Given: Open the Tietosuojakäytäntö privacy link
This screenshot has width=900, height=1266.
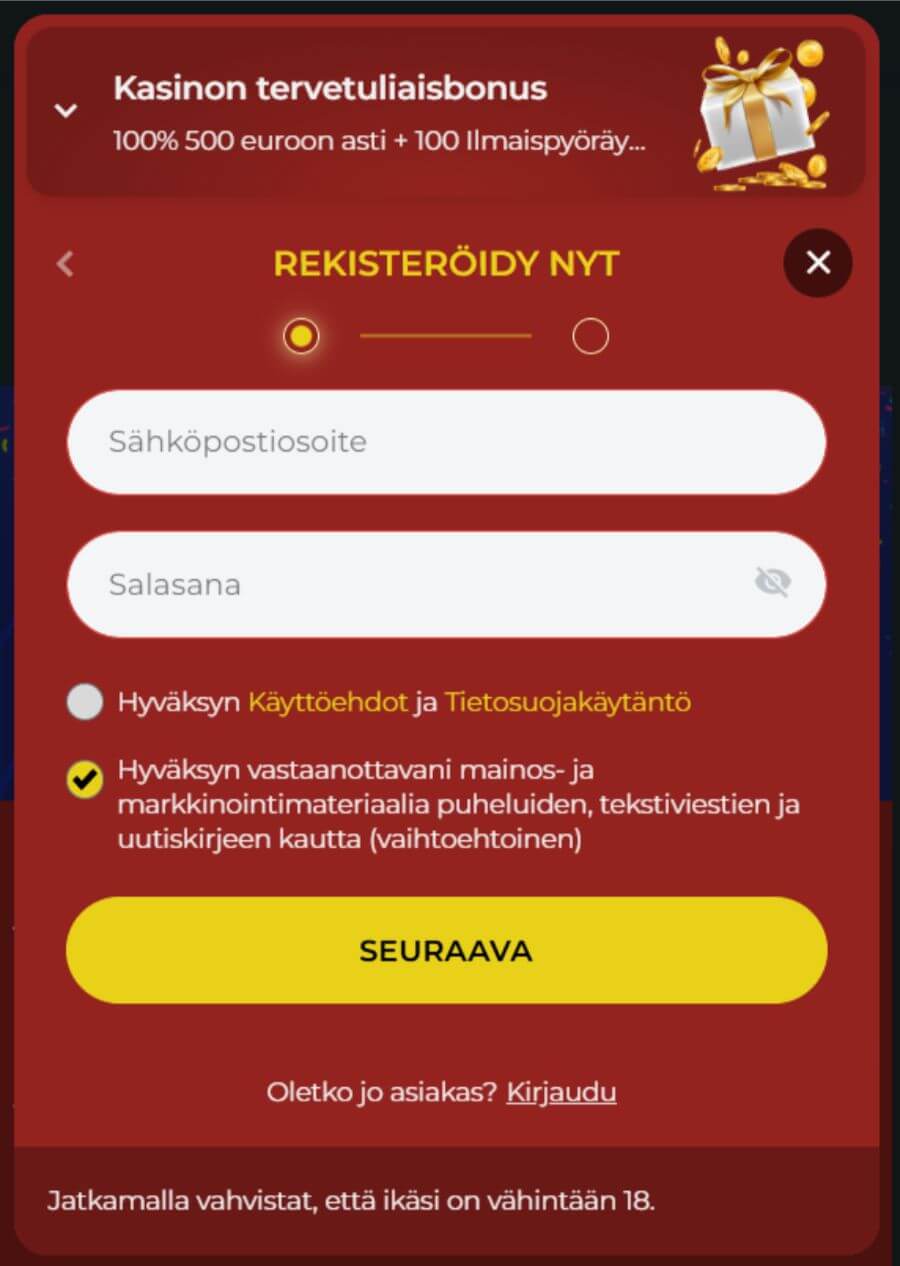Looking at the screenshot, I should tap(567, 702).
